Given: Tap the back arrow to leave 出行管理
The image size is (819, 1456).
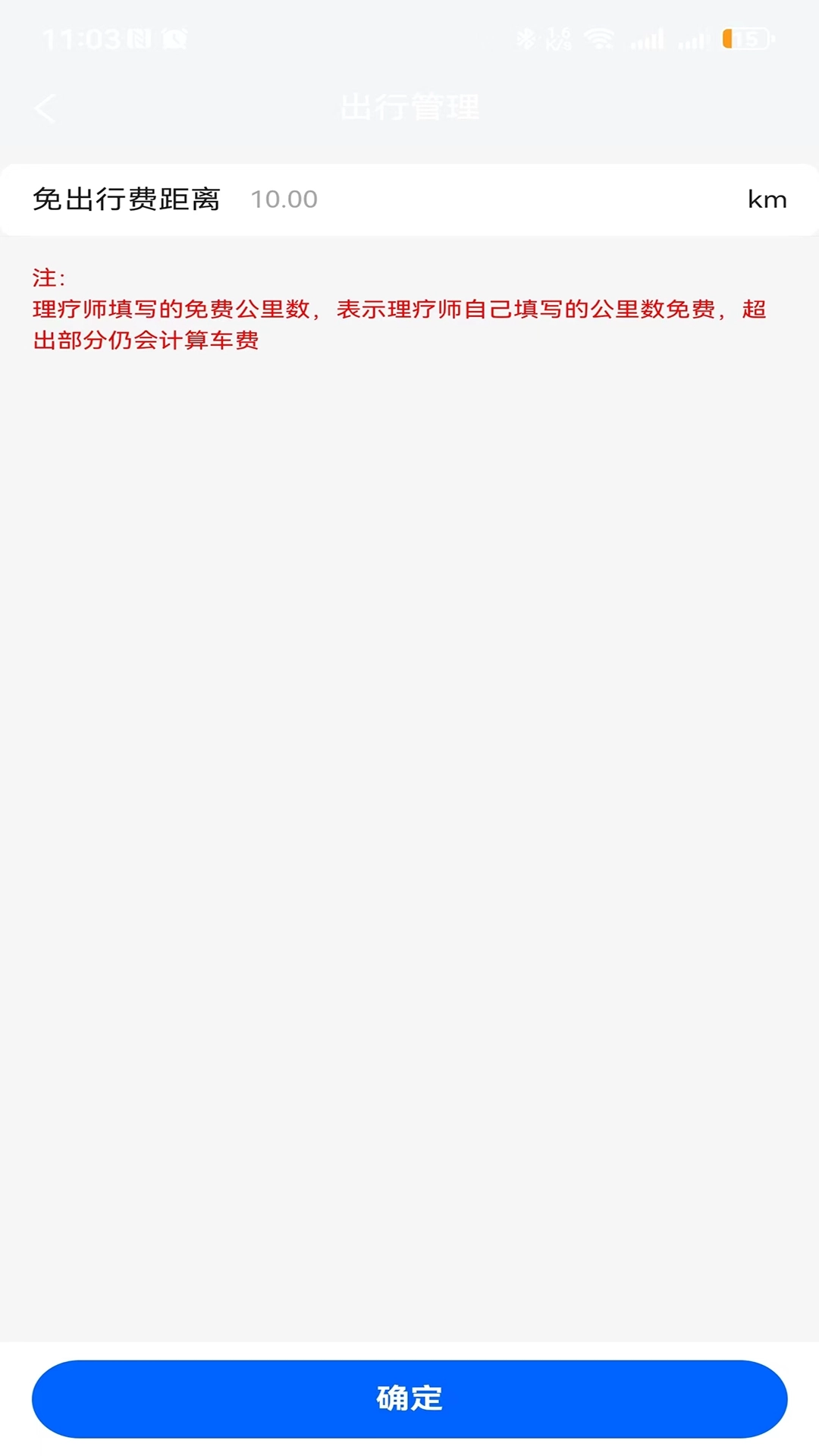Looking at the screenshot, I should [45, 107].
